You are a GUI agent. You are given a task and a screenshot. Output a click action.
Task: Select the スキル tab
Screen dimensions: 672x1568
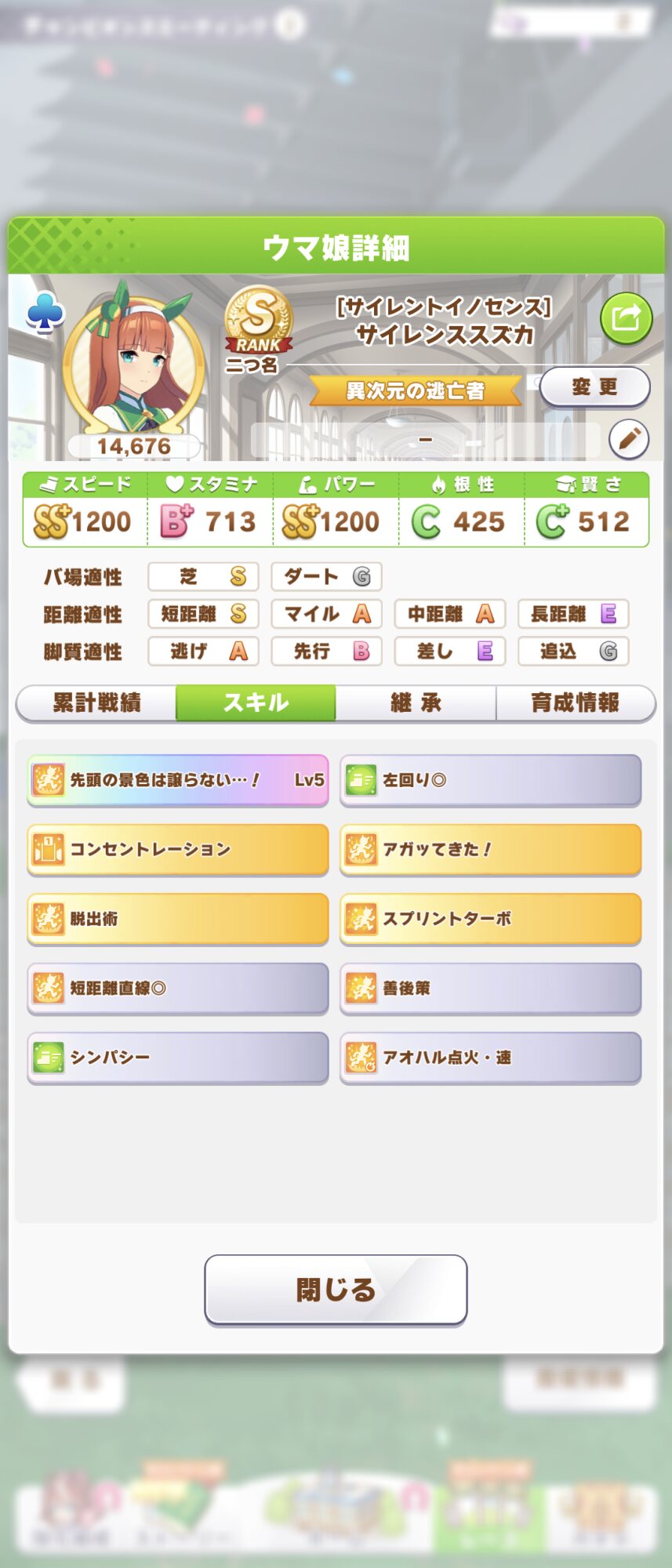[256, 702]
